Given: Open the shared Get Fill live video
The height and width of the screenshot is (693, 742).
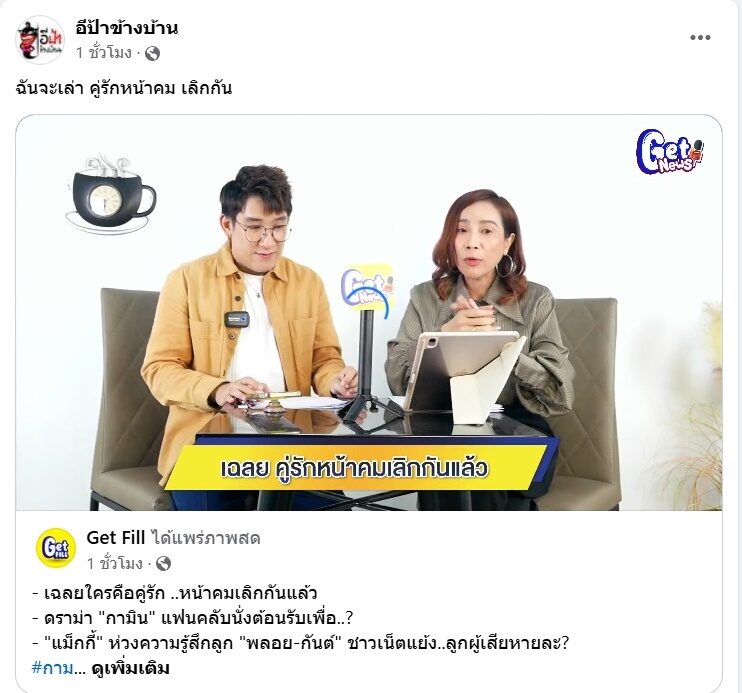Looking at the screenshot, I should click(x=369, y=312).
